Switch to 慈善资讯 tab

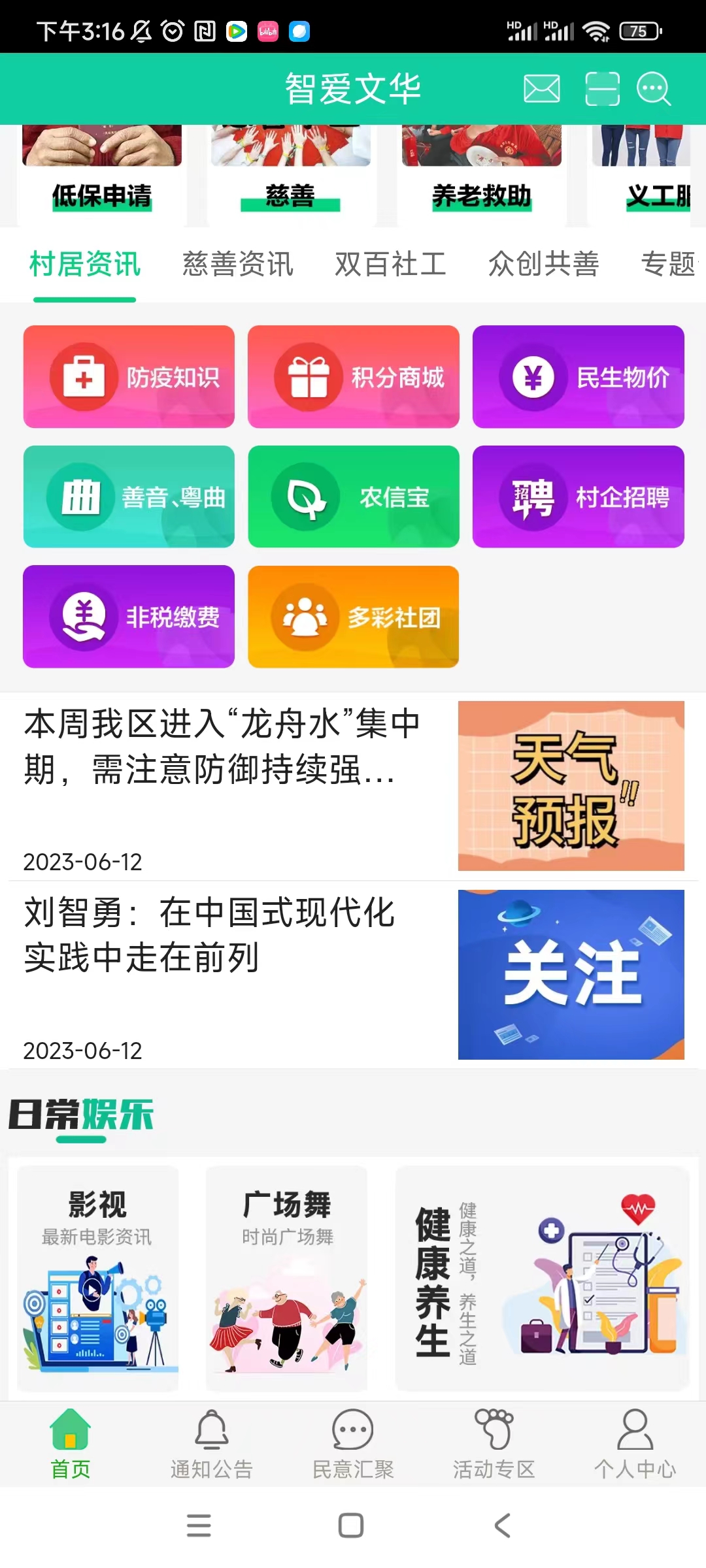[x=238, y=265]
